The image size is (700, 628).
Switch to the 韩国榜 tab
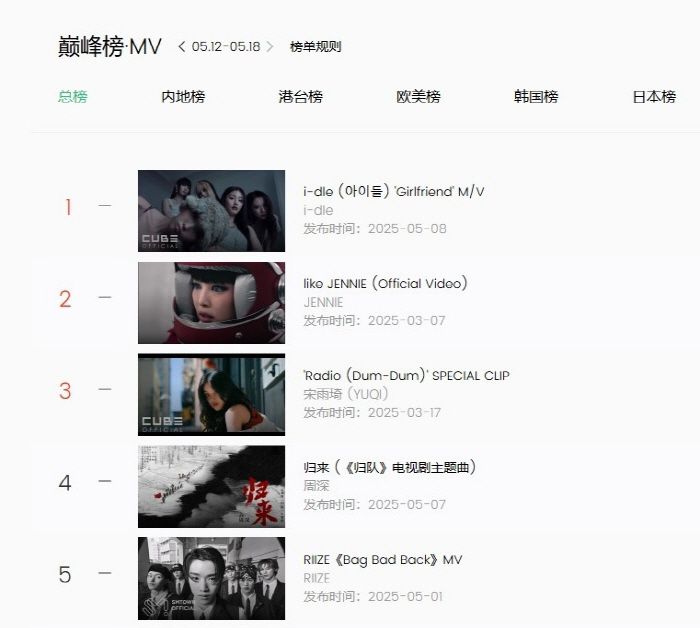tap(536, 97)
